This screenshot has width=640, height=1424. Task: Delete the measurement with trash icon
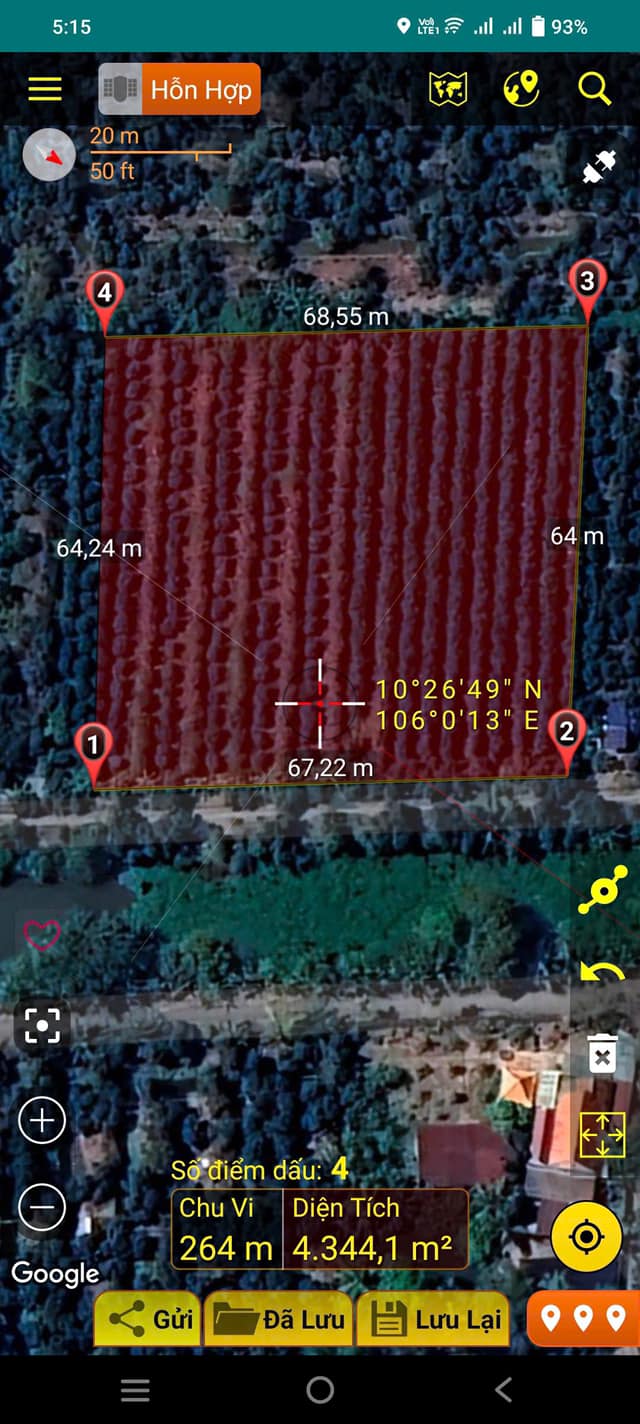click(x=602, y=1053)
